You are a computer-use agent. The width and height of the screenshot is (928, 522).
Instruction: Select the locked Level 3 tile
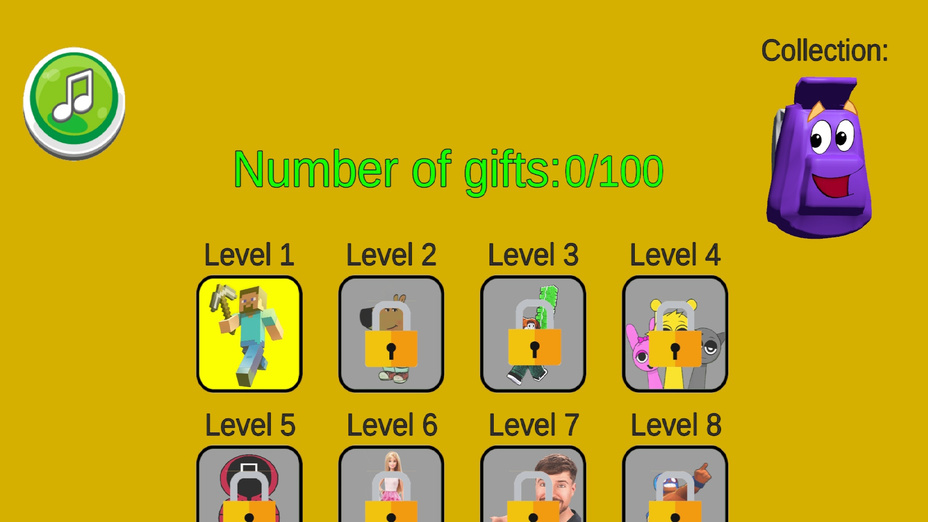pos(533,334)
